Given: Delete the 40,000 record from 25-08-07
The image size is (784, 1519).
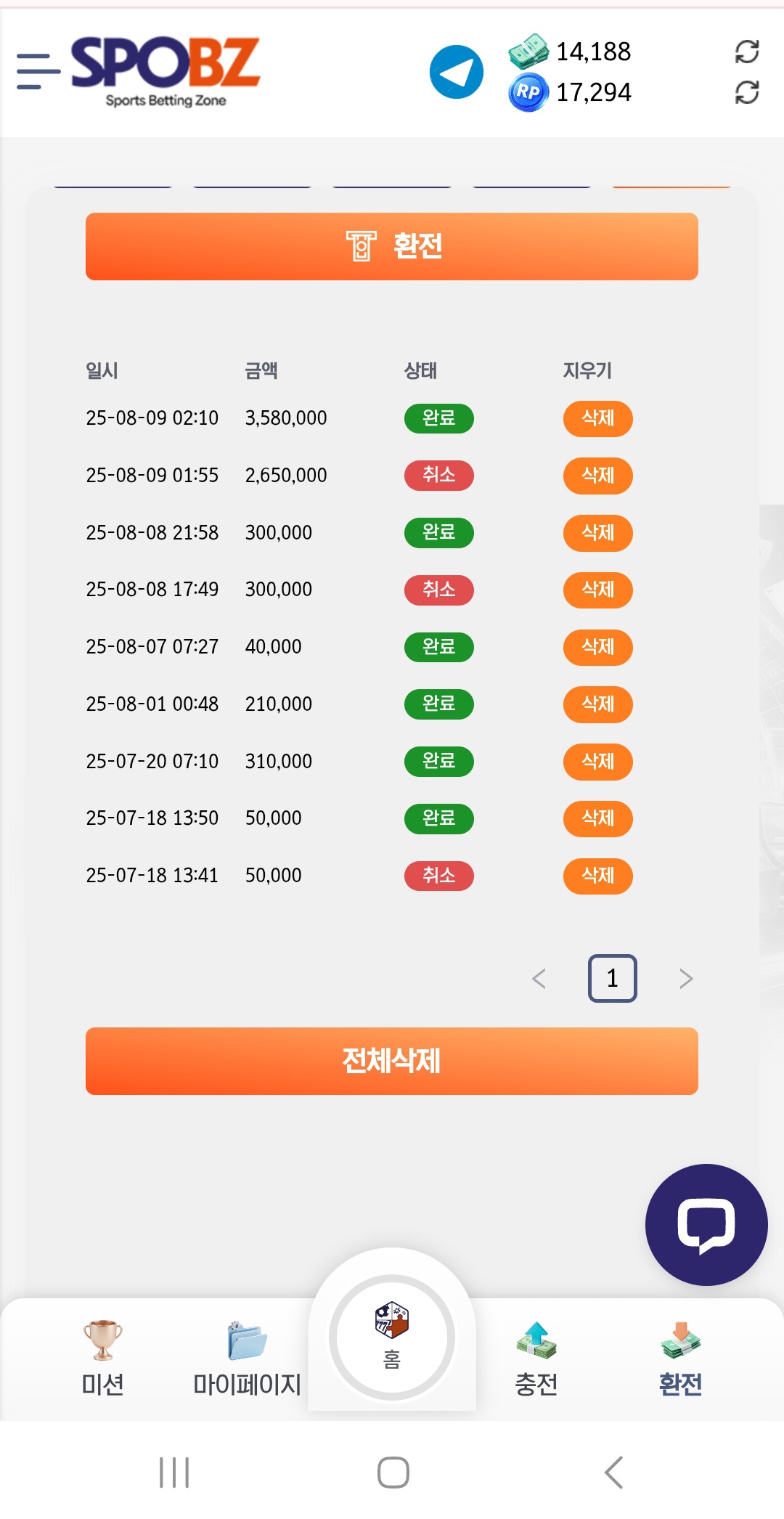Looking at the screenshot, I should [598, 647].
